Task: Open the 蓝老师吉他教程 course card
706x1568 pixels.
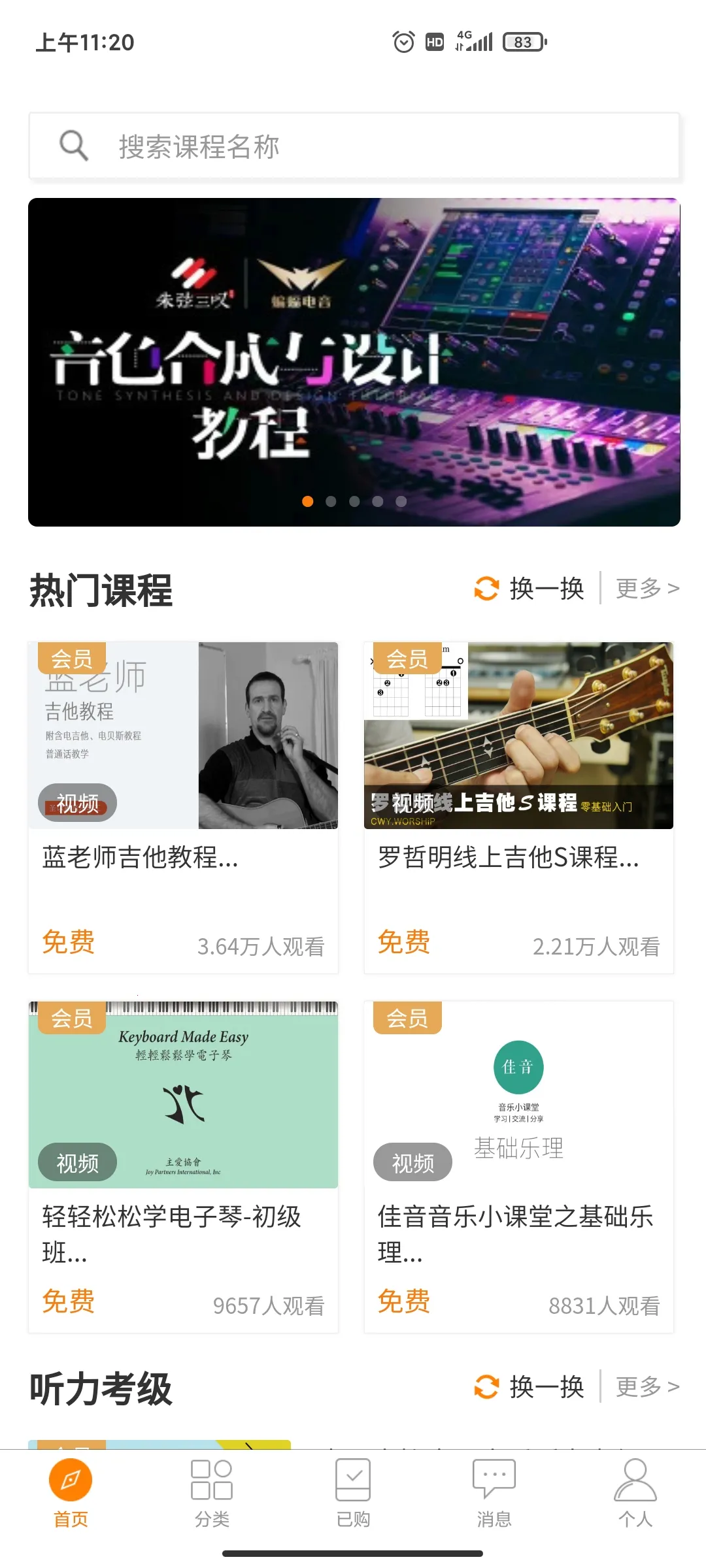Action: coord(183,807)
